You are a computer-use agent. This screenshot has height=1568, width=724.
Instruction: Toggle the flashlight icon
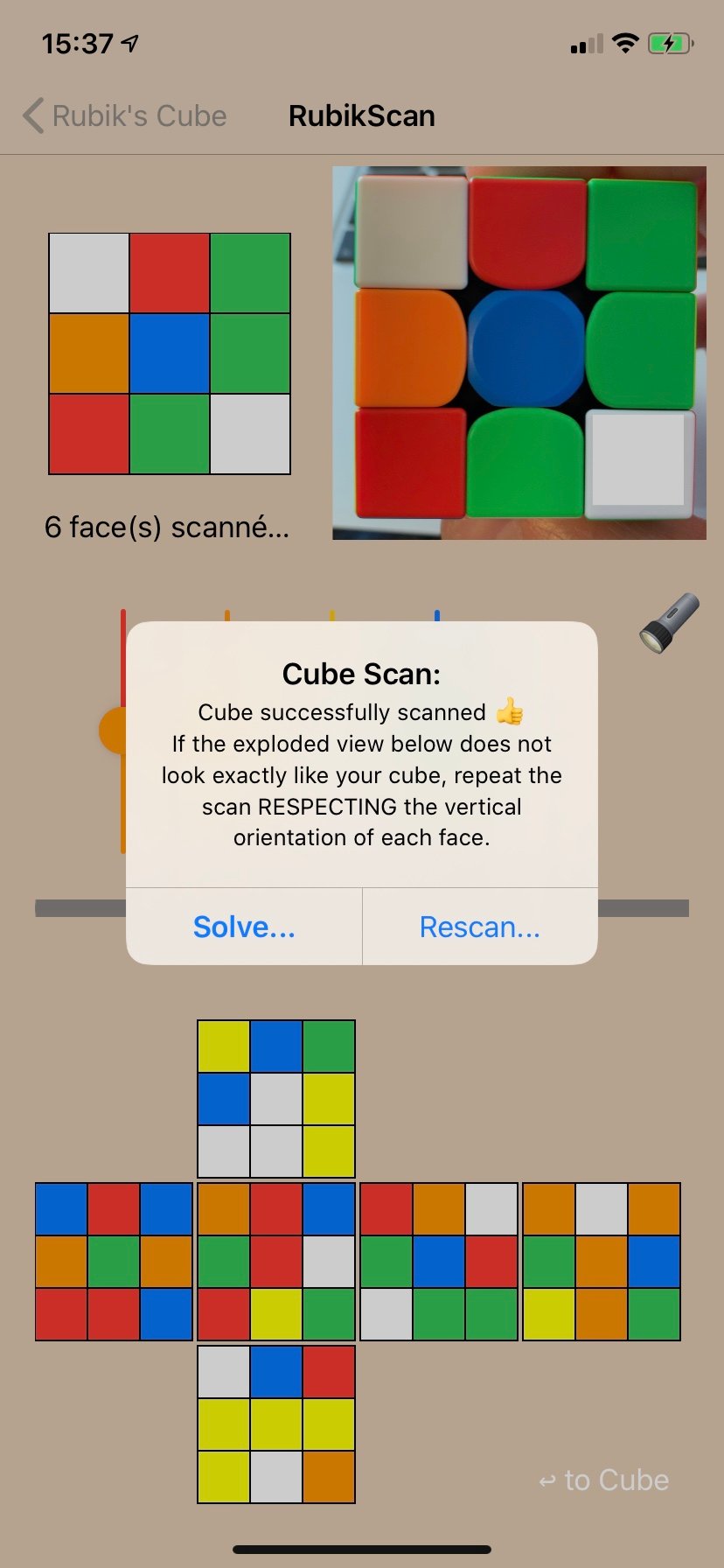[x=670, y=623]
